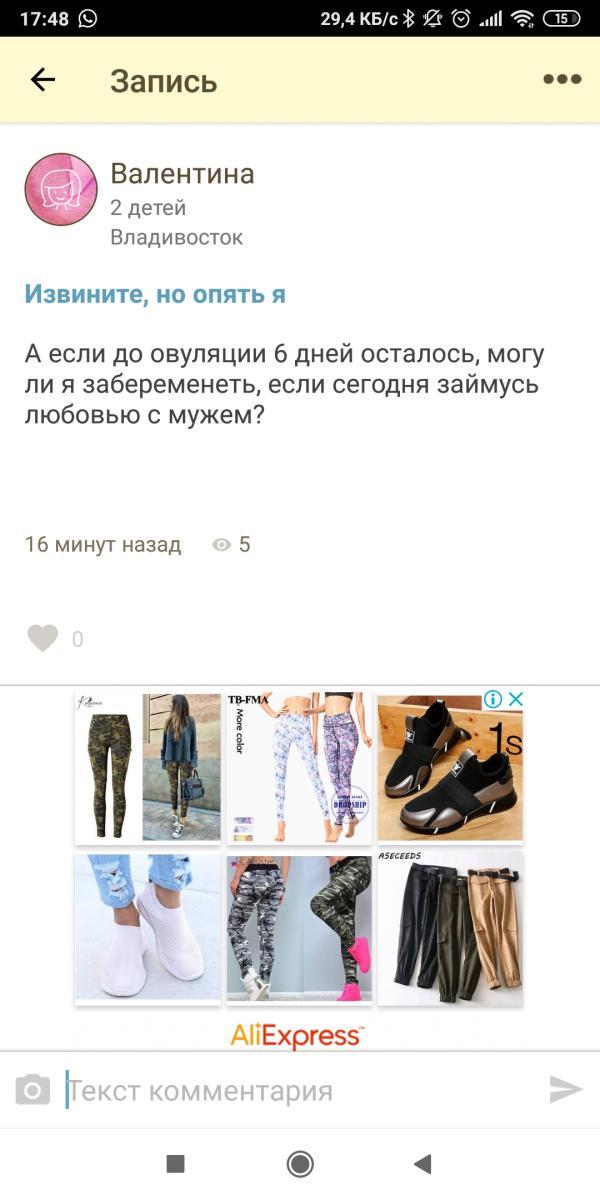This screenshot has height=1199, width=600.
Task: Focus the Текст комментария field
Action: [300, 1090]
